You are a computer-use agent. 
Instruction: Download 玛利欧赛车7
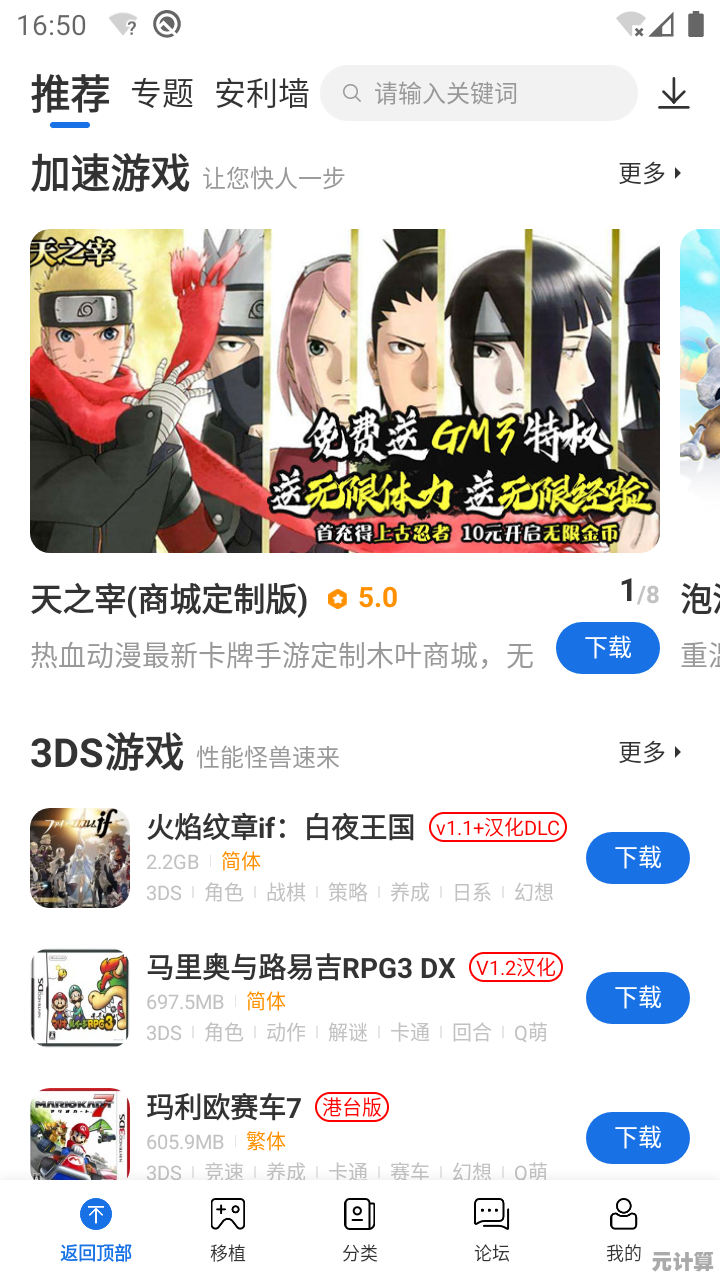point(637,1138)
